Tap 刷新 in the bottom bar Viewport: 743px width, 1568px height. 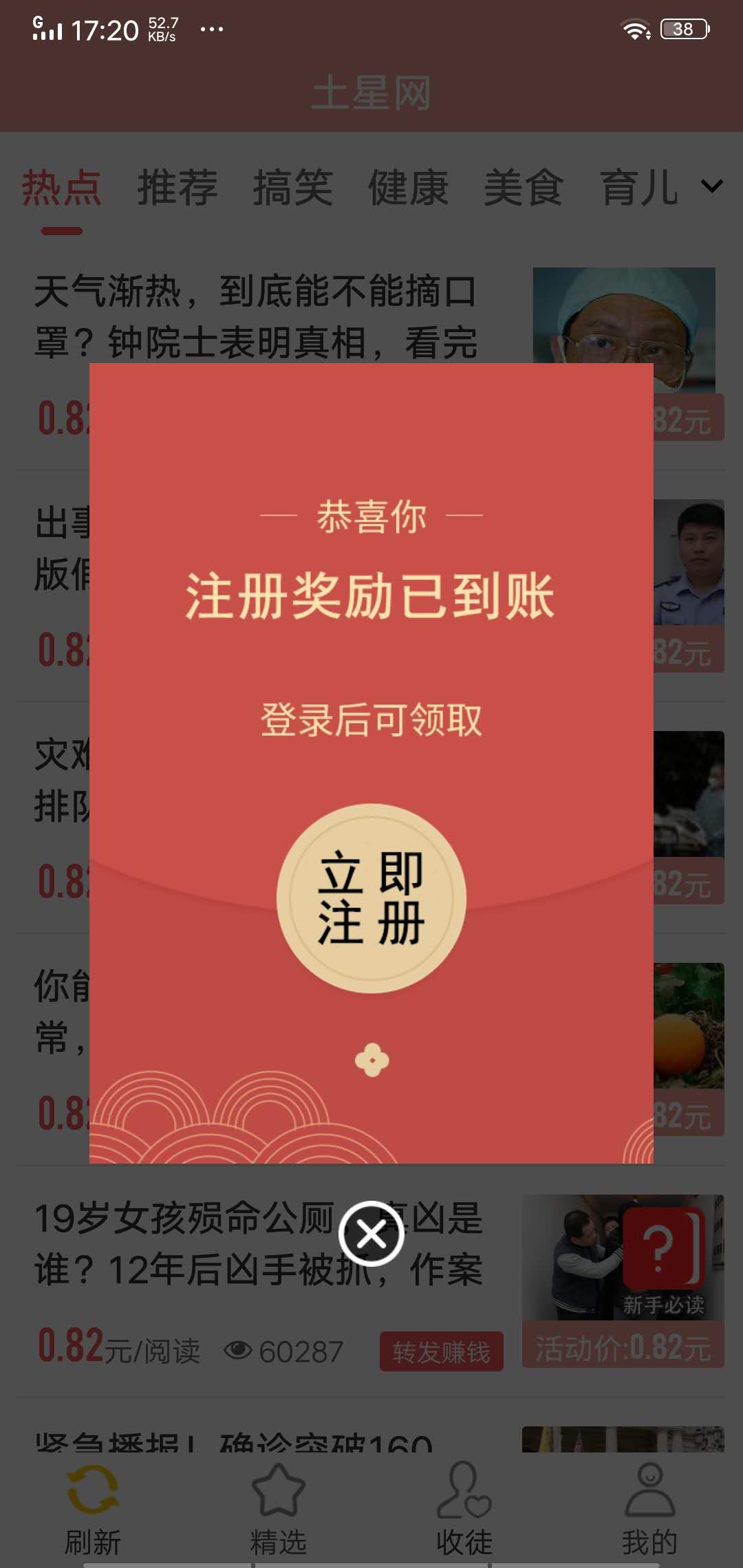click(x=93, y=1506)
